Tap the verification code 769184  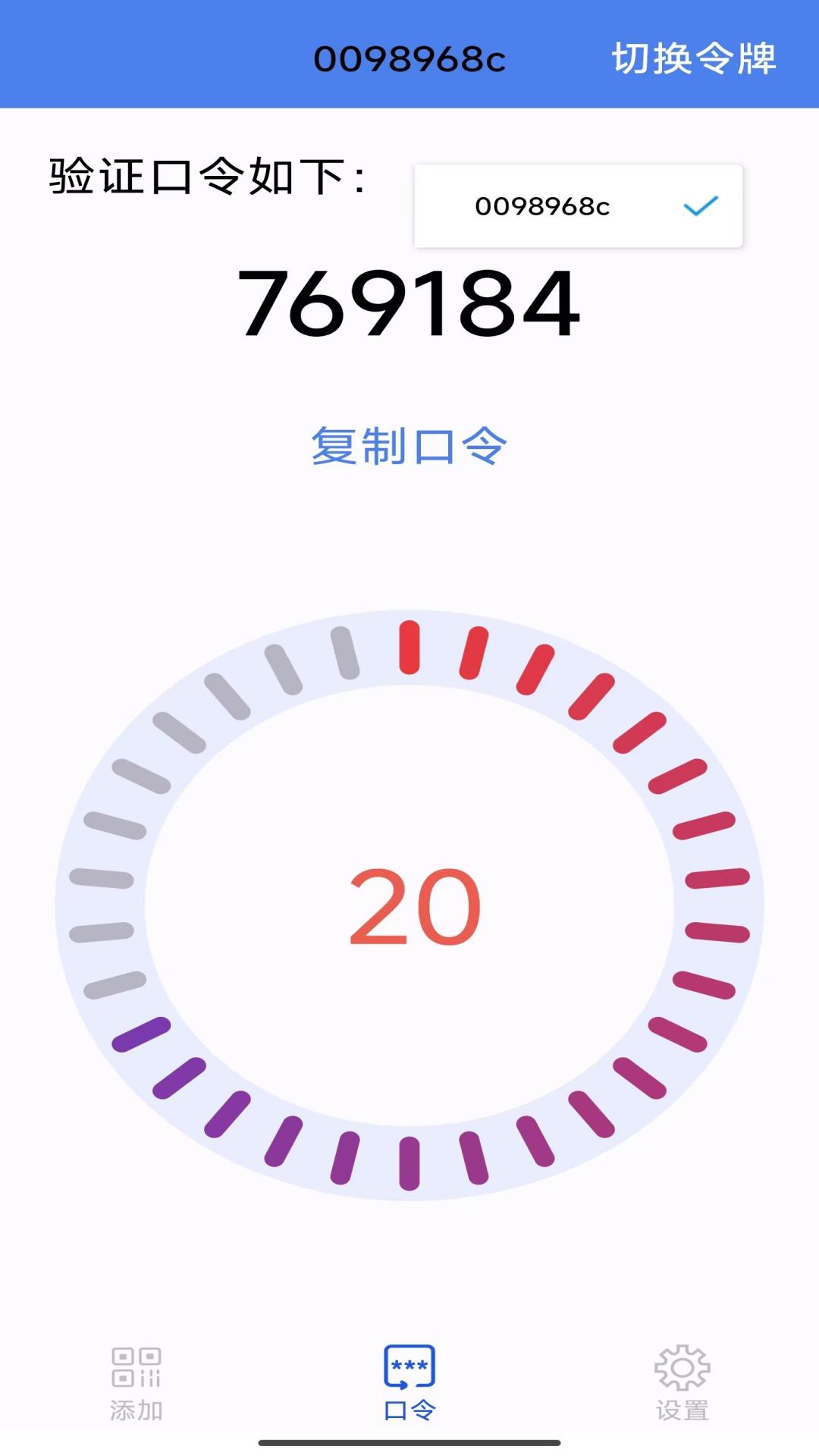(x=409, y=303)
